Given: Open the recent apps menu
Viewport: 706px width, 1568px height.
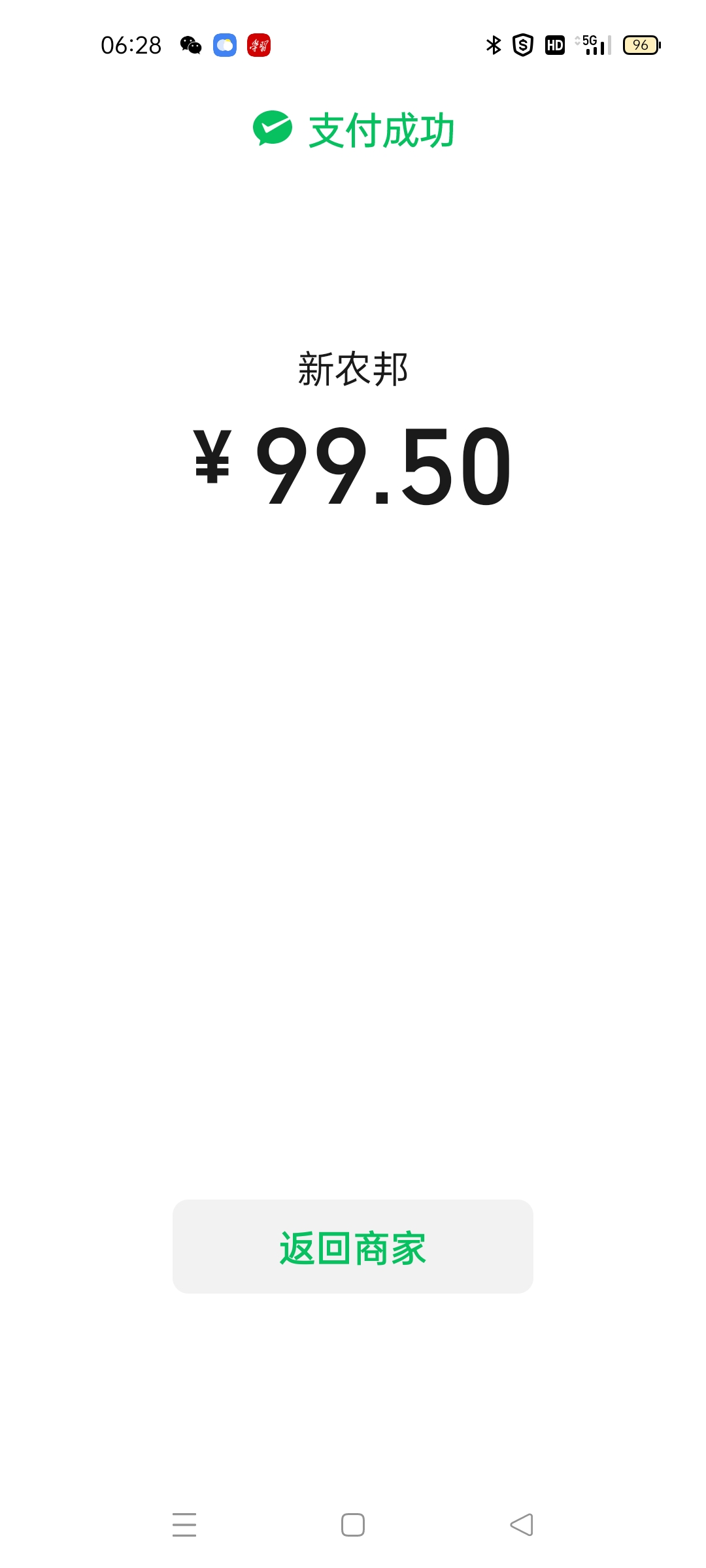Looking at the screenshot, I should 184,1525.
